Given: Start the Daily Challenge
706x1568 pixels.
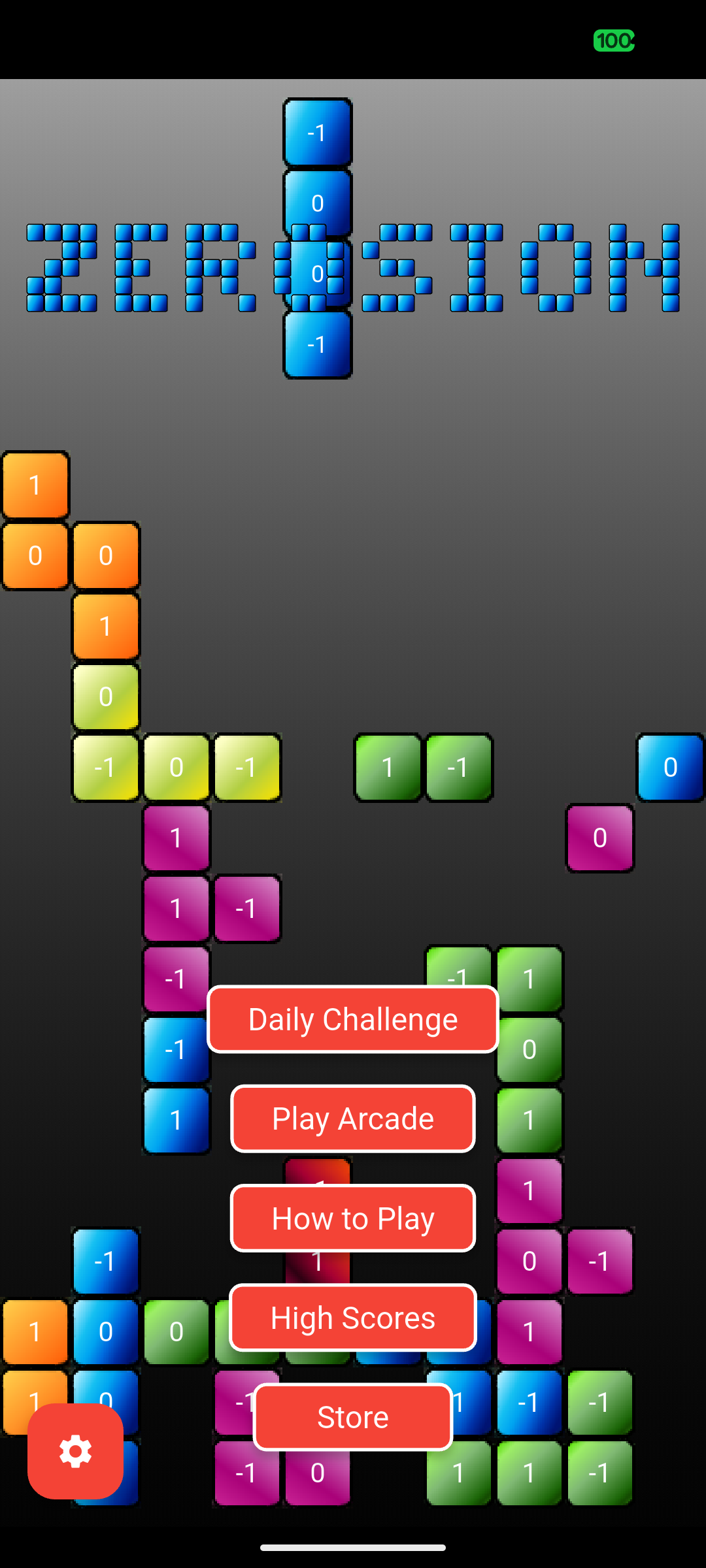Looking at the screenshot, I should [353, 1019].
